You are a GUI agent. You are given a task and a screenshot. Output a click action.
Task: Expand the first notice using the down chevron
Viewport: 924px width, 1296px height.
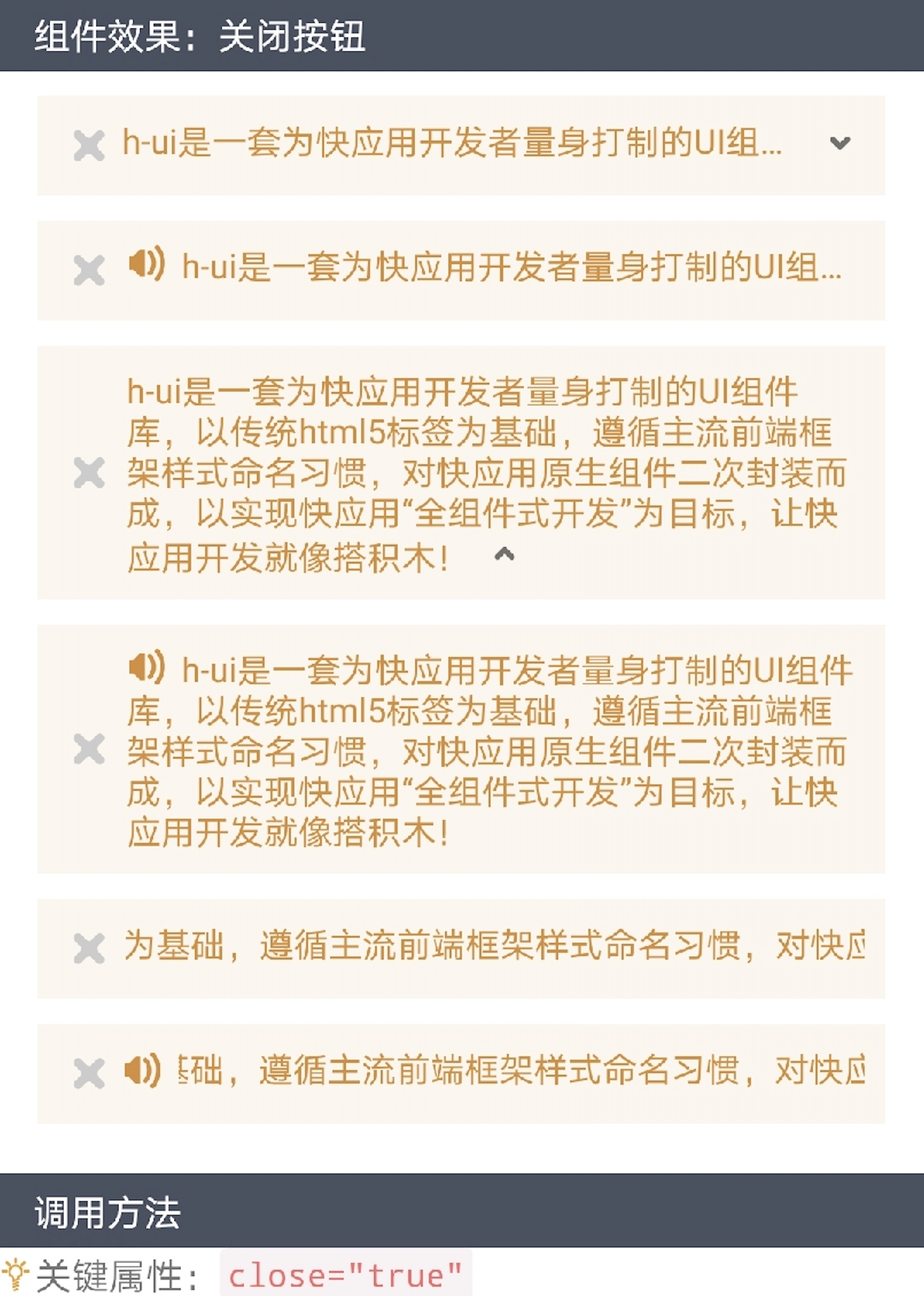840,143
